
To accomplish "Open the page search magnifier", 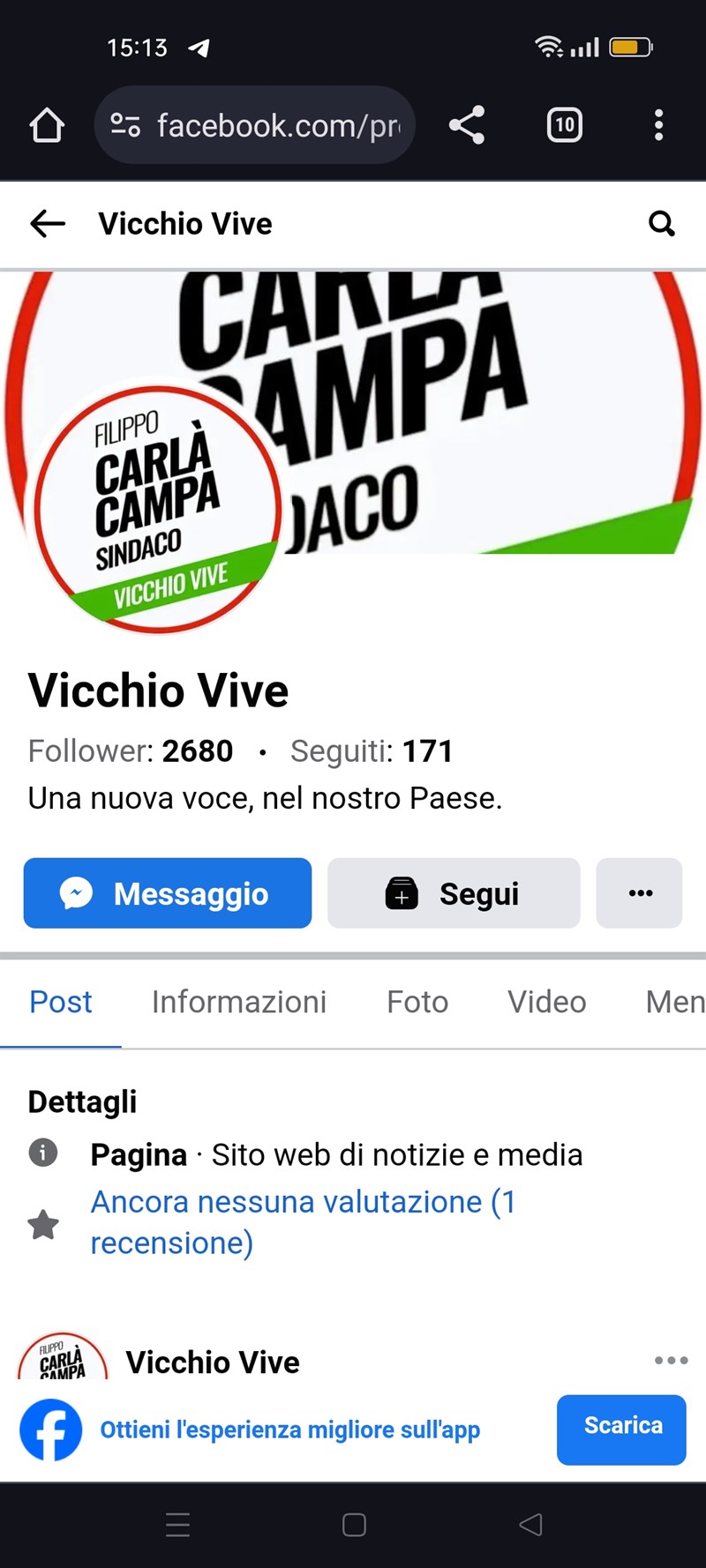I will [x=661, y=224].
